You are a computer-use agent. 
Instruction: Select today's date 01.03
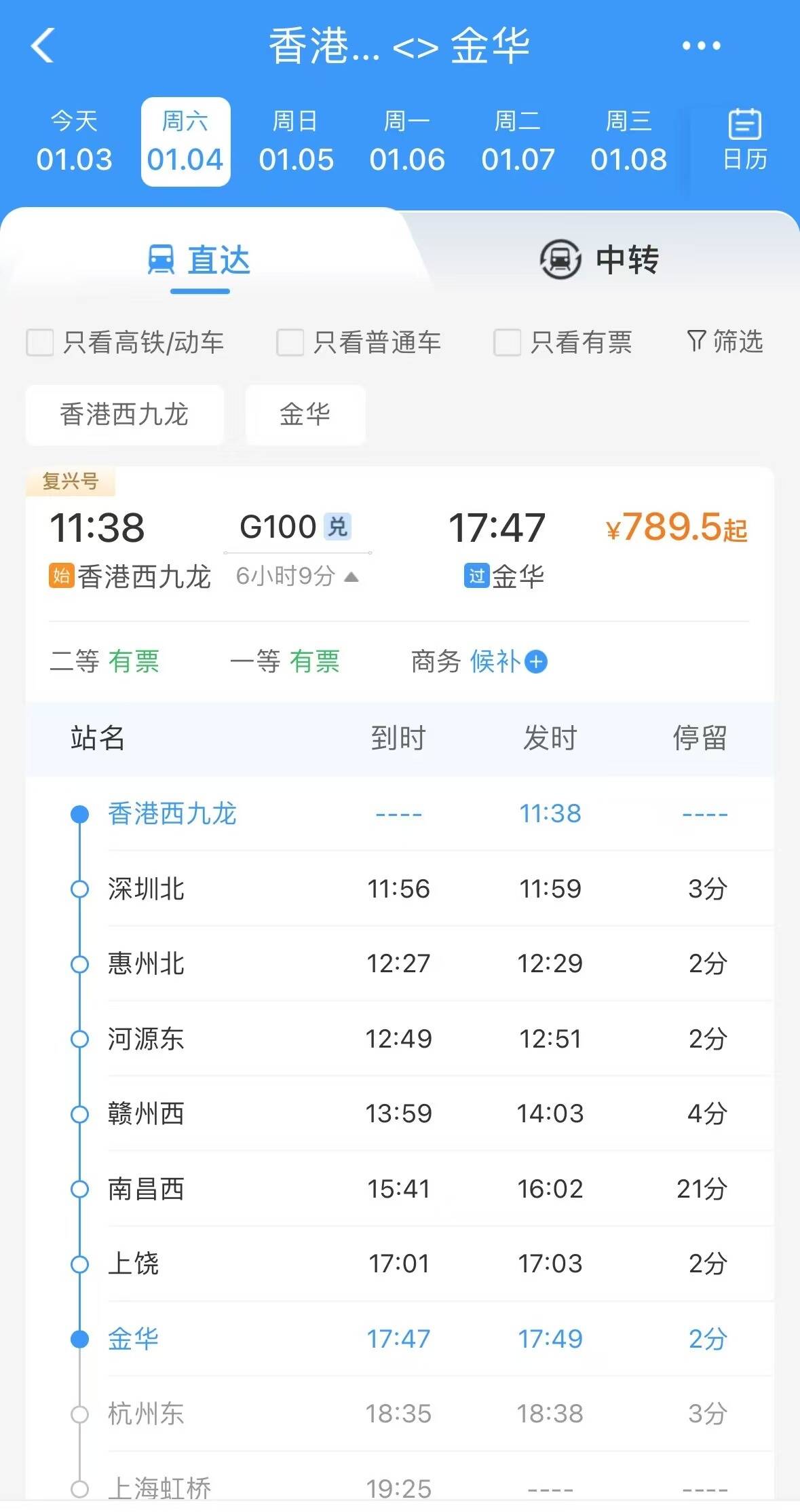(74, 142)
